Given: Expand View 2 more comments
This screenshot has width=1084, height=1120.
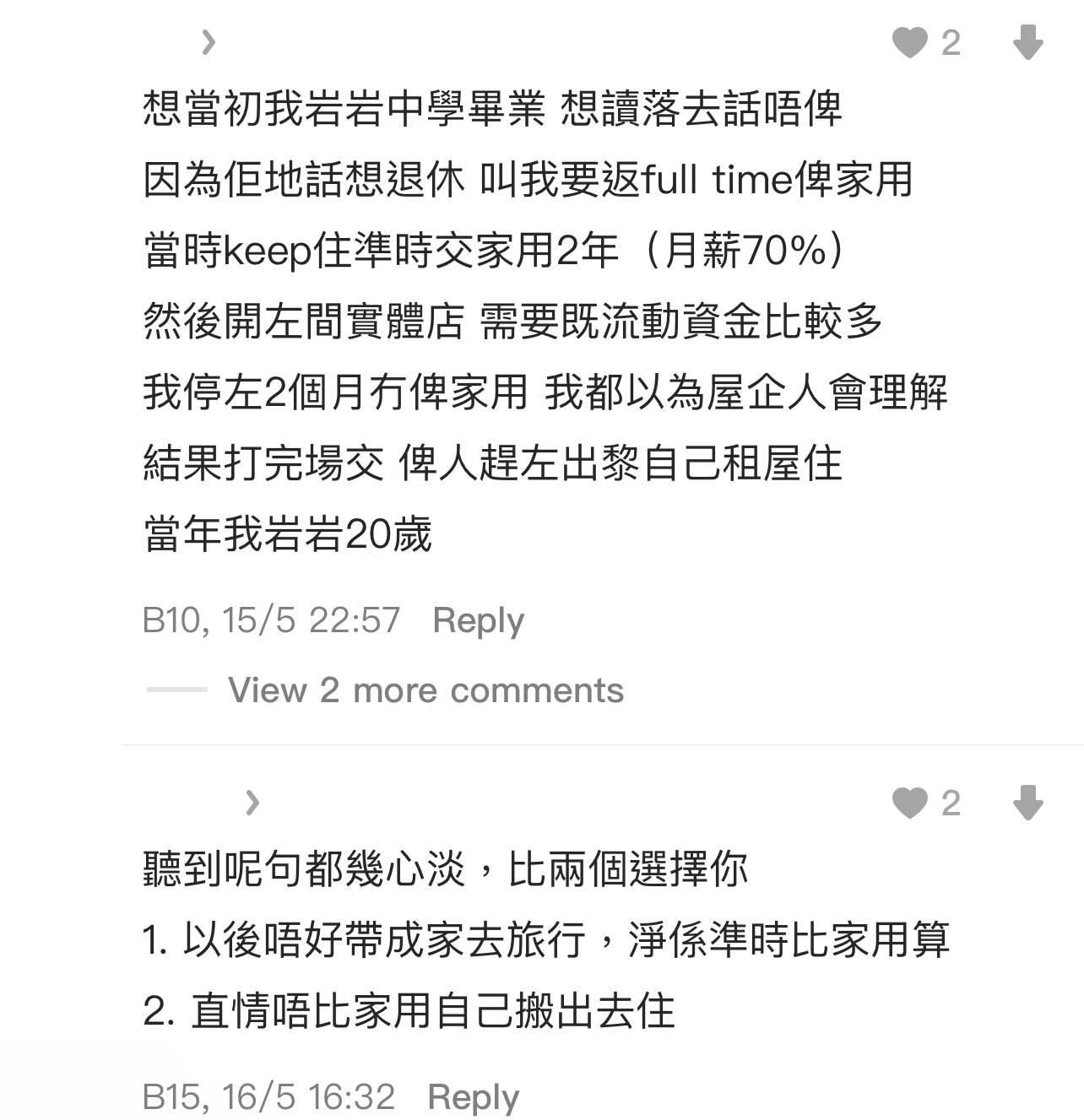Looking at the screenshot, I should [x=425, y=690].
